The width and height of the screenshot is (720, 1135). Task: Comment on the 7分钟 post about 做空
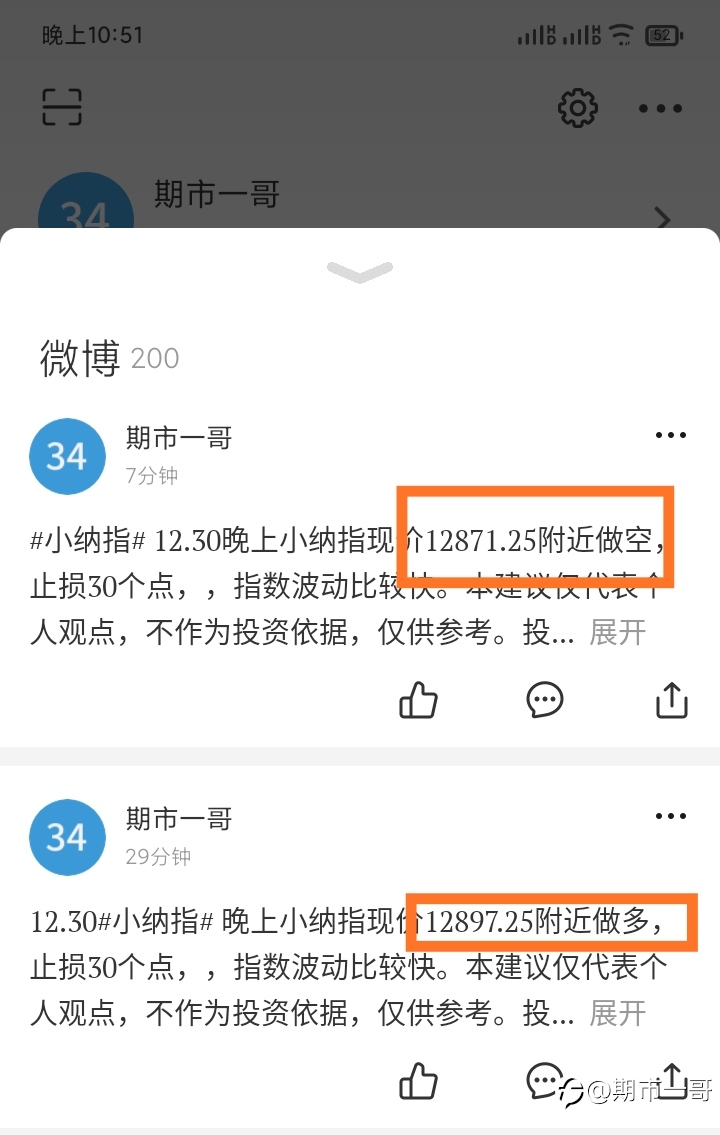point(544,700)
